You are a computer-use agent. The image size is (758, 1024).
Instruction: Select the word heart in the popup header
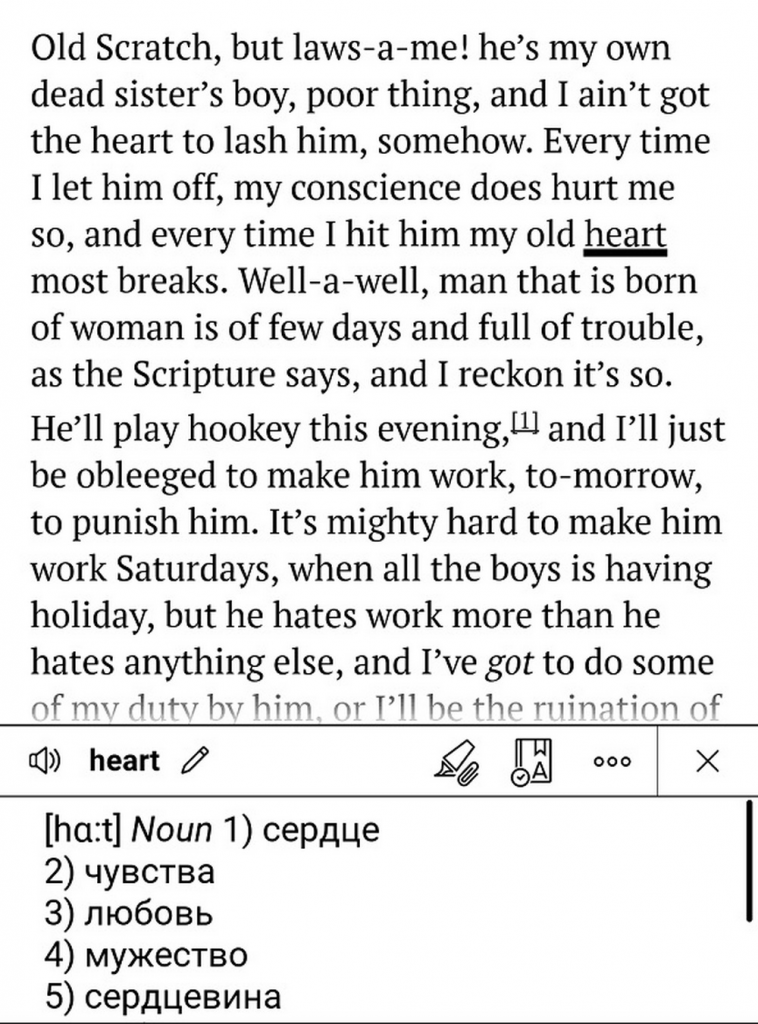pos(126,760)
